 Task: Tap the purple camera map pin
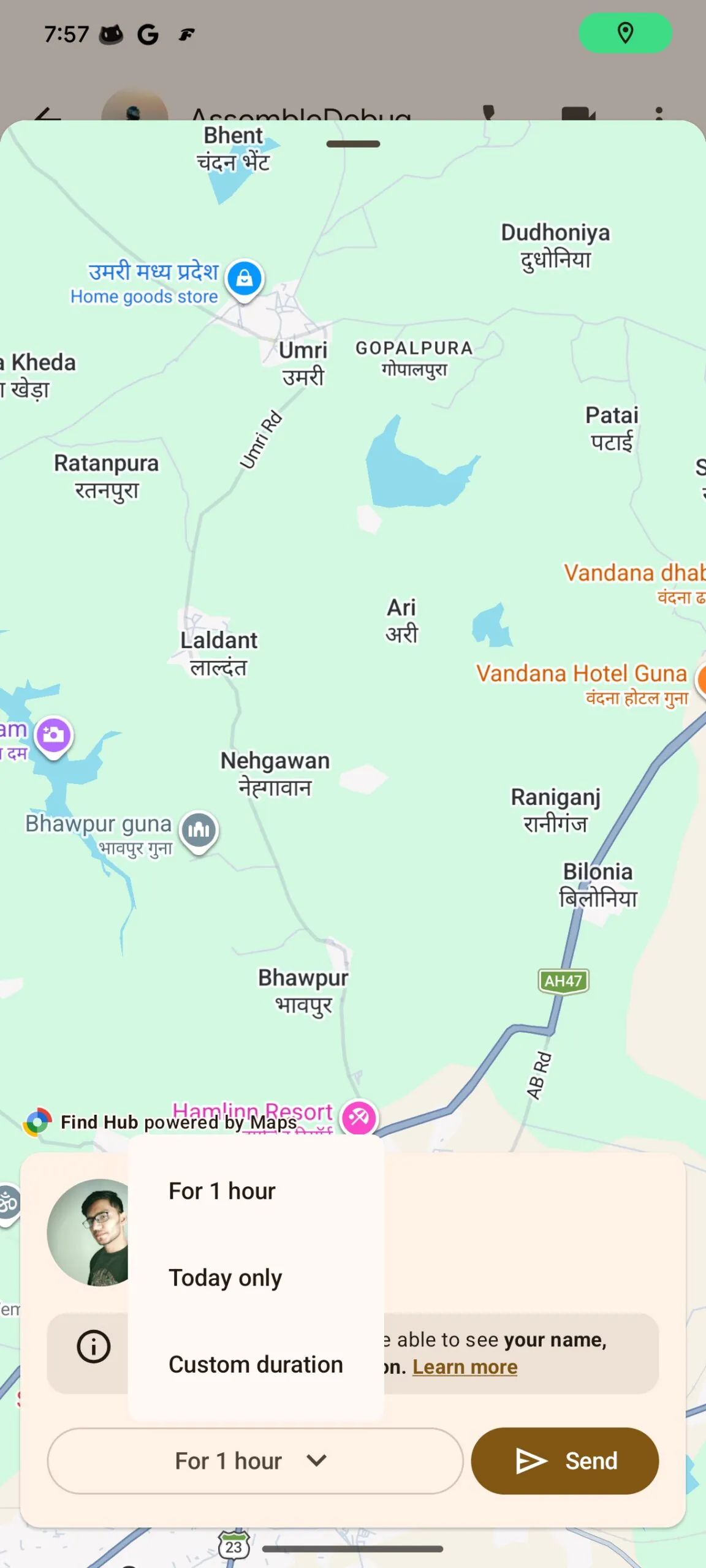53,734
